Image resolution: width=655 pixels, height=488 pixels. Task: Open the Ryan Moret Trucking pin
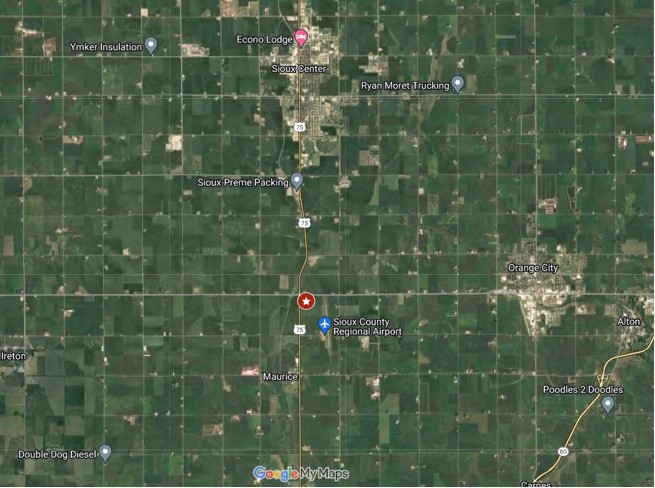pos(458,84)
